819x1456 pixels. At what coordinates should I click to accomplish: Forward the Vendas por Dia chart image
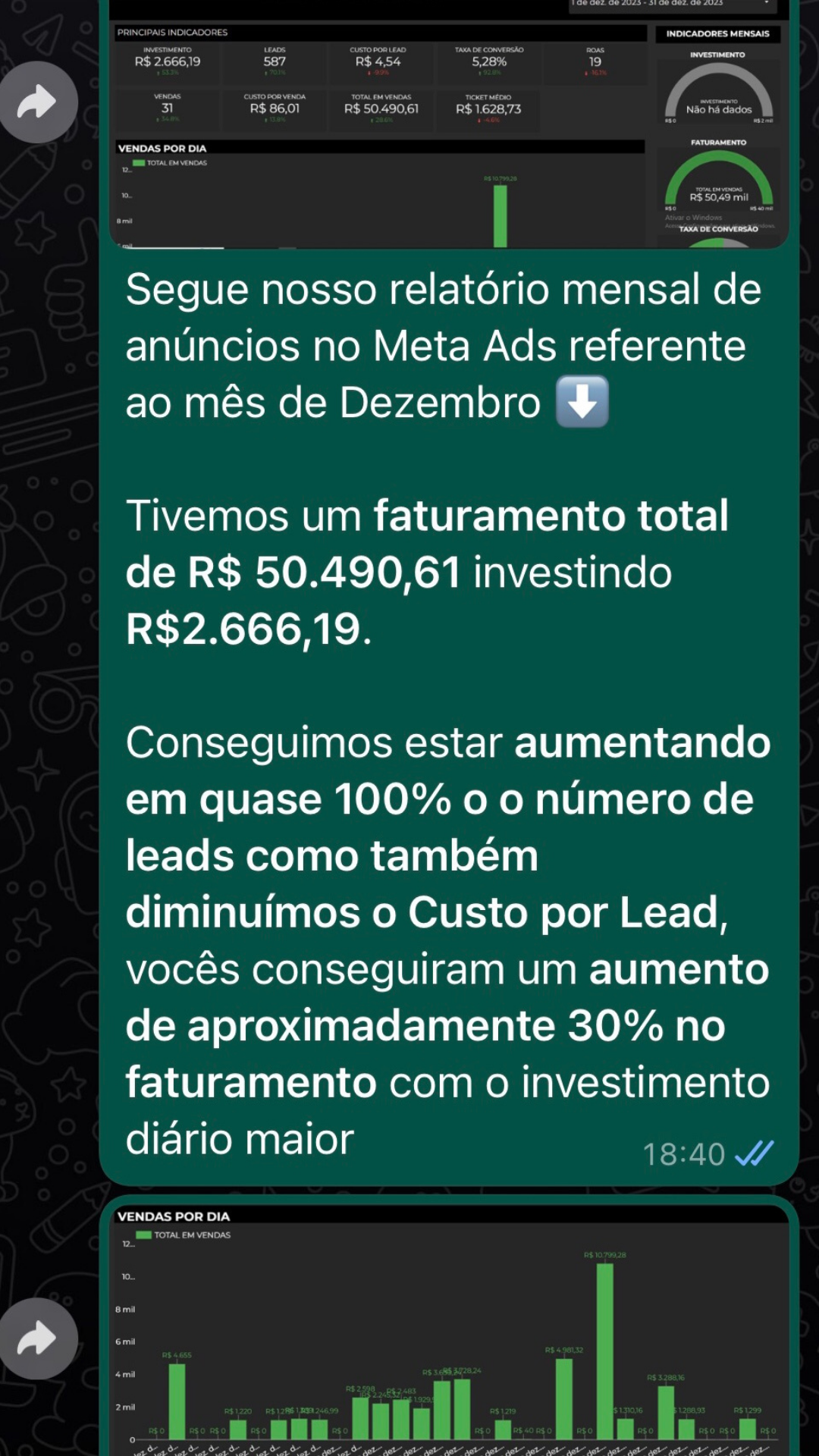pyautogui.click(x=38, y=1338)
